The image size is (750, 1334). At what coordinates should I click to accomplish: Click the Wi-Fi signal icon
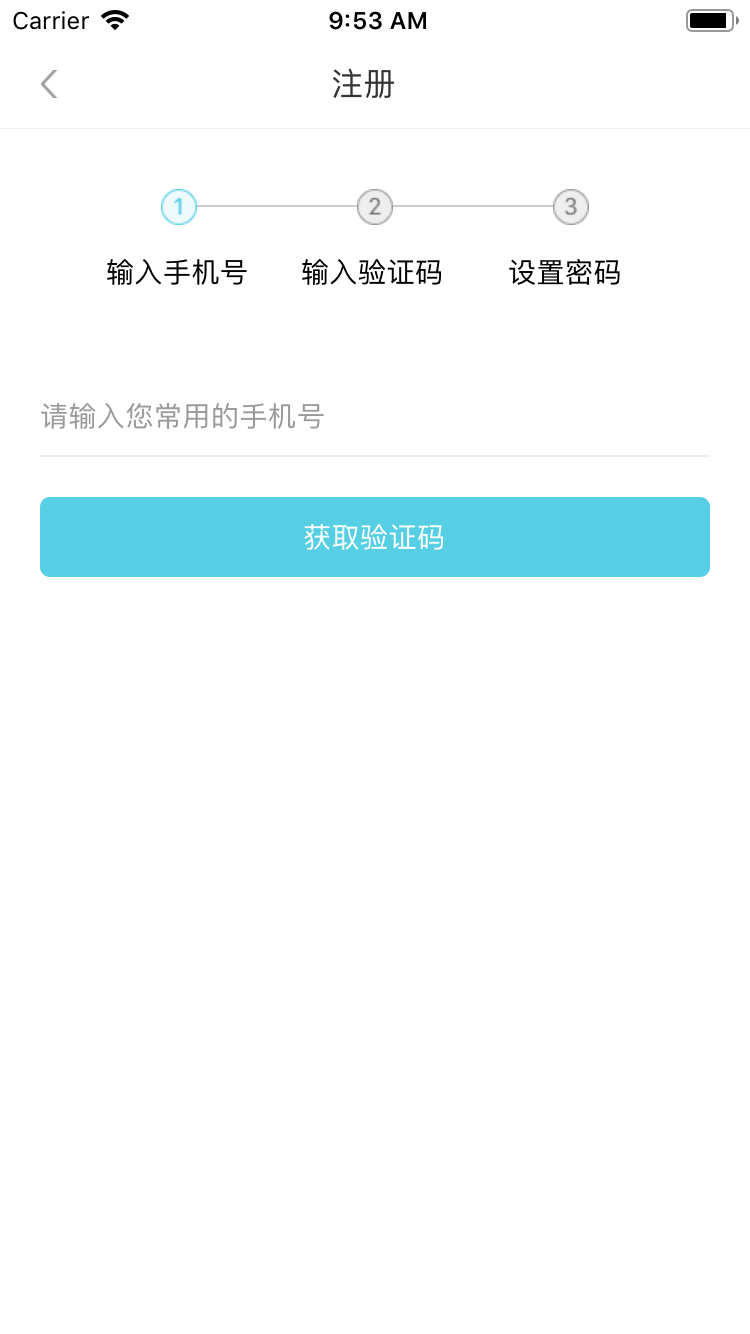pyautogui.click(x=113, y=19)
